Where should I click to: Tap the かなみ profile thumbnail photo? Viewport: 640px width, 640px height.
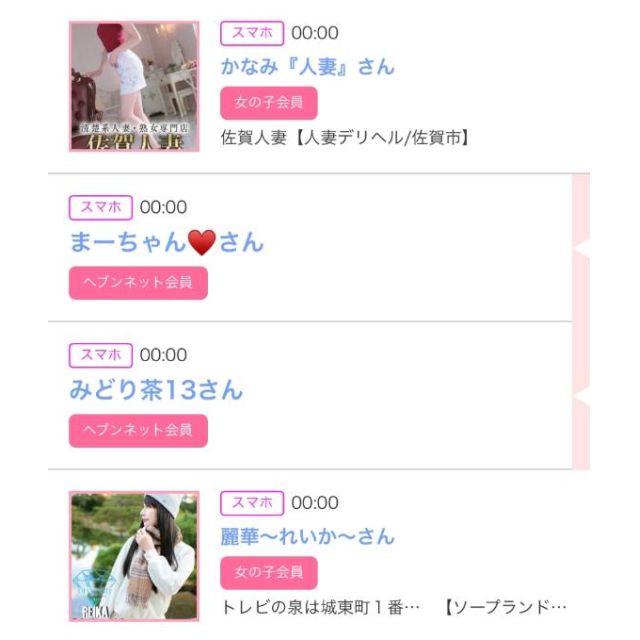pos(133,86)
